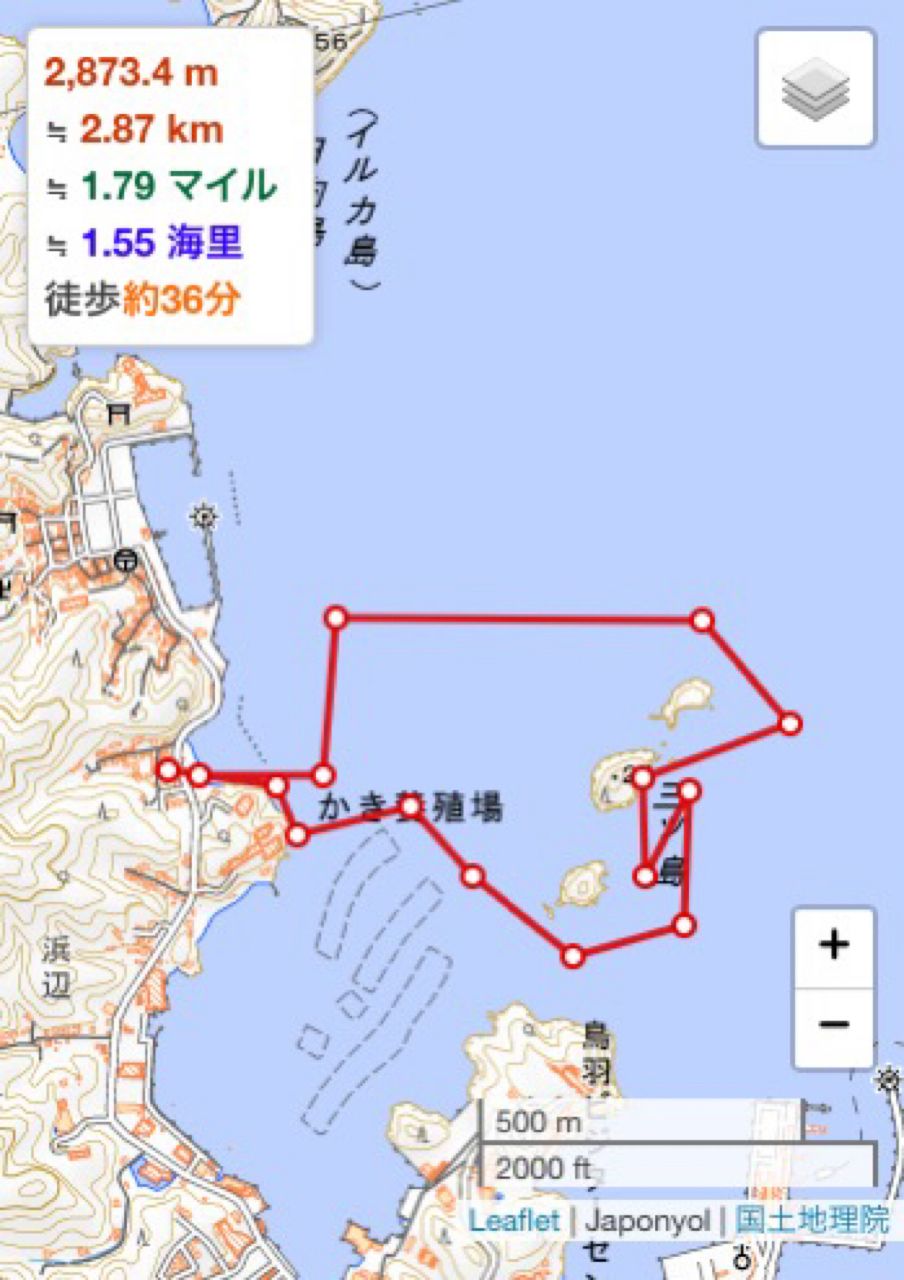Open the Leaflet attribution link

(514, 1221)
